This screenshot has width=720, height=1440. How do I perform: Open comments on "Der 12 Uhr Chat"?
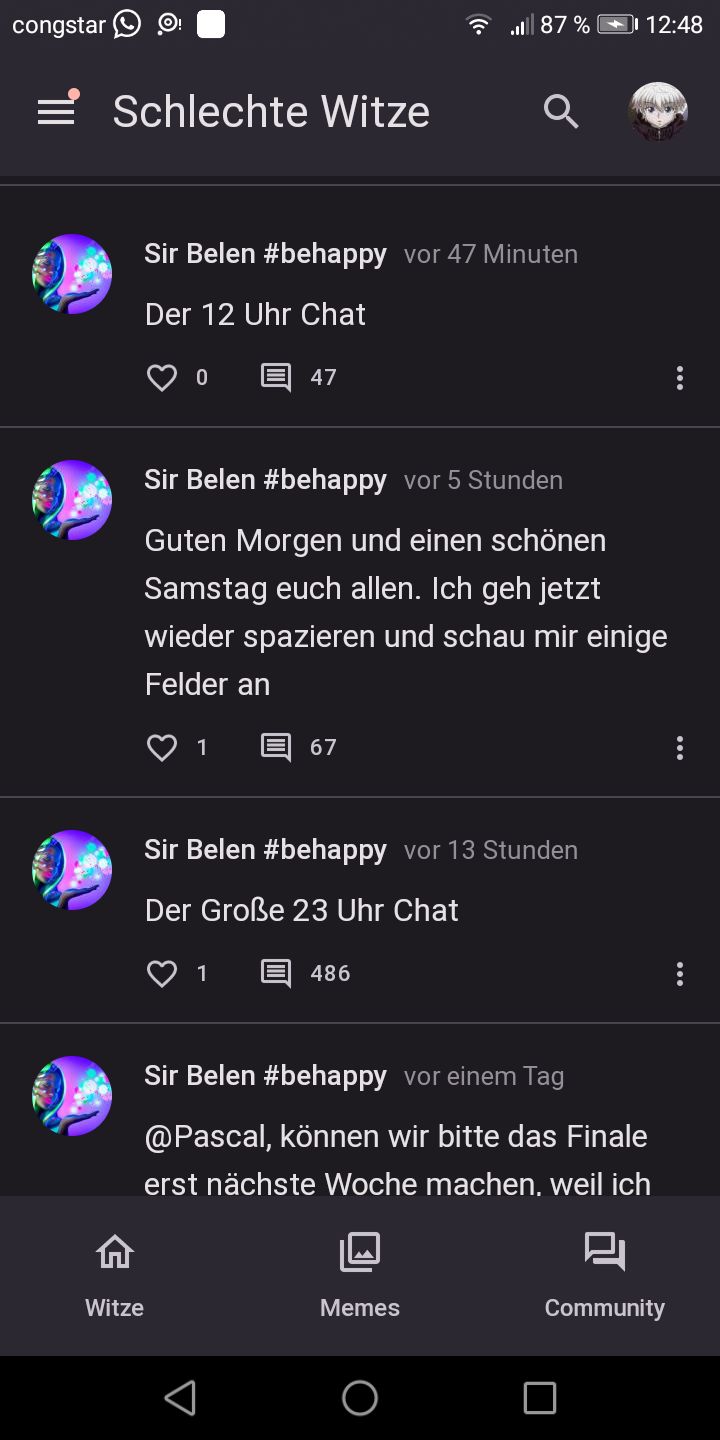click(x=276, y=377)
